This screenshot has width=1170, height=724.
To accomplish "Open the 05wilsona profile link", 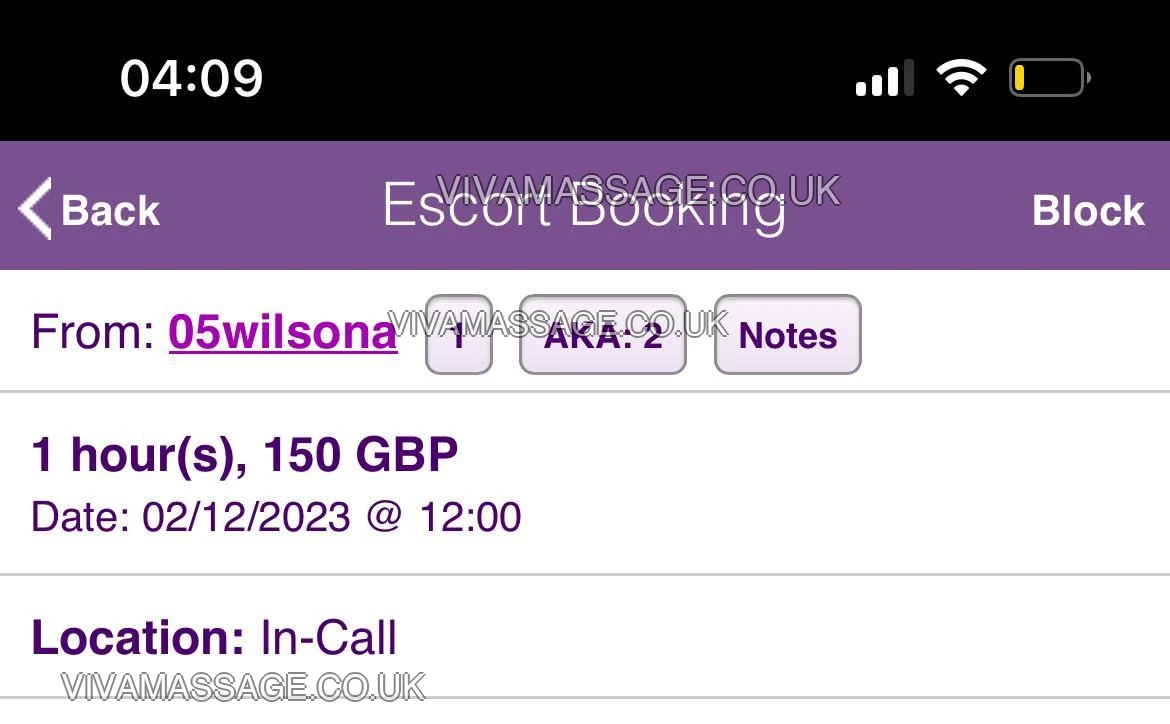I will pyautogui.click(x=282, y=333).
